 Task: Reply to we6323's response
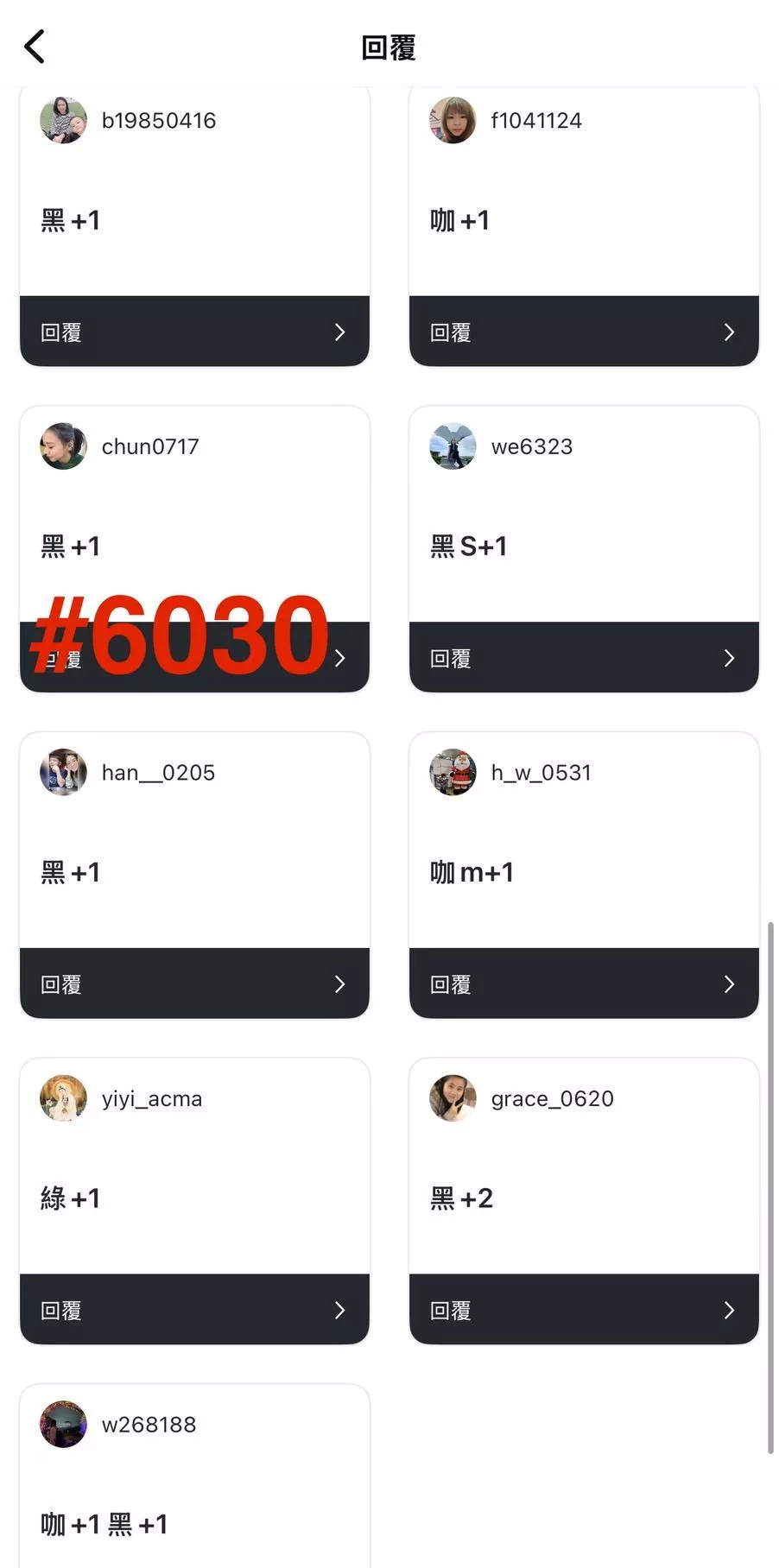point(584,658)
